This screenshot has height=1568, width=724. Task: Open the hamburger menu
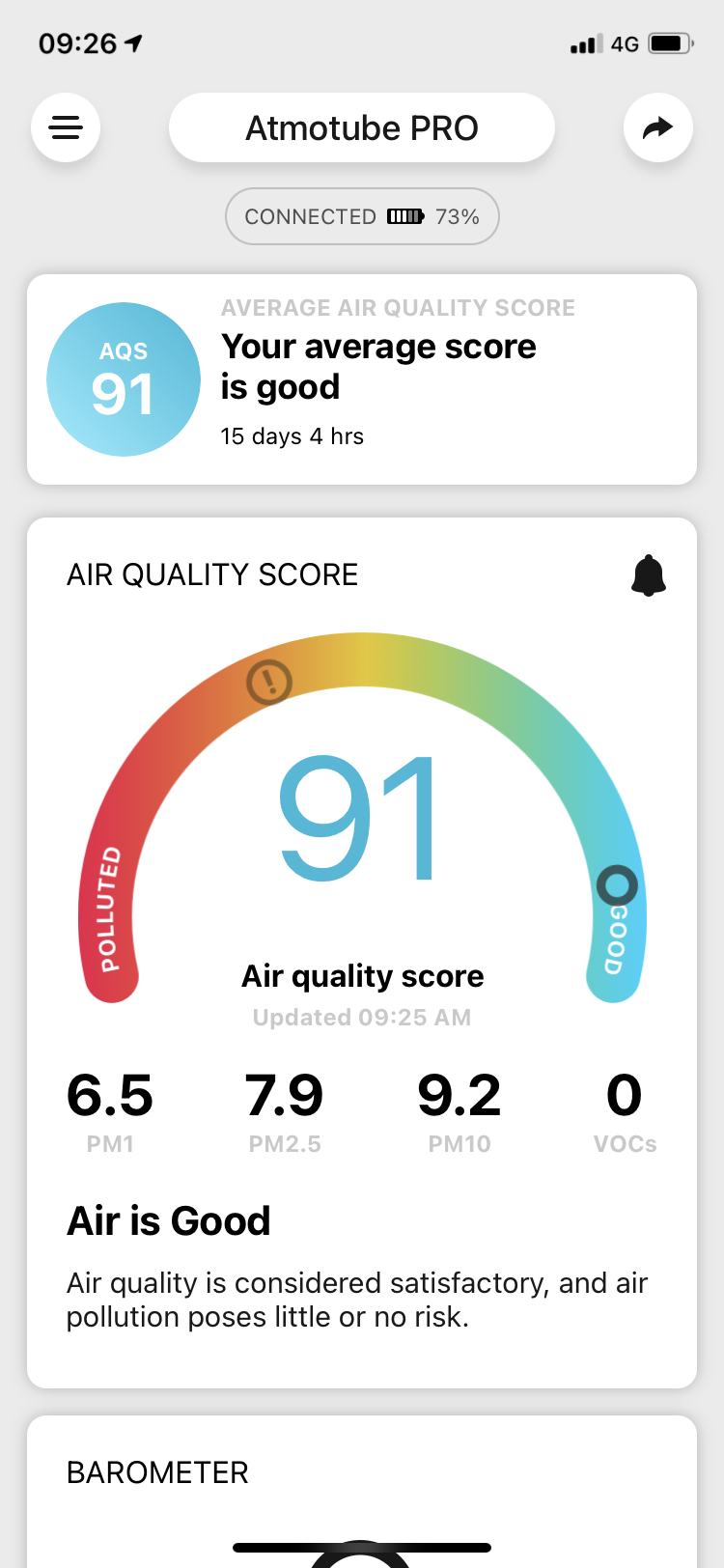click(x=66, y=127)
